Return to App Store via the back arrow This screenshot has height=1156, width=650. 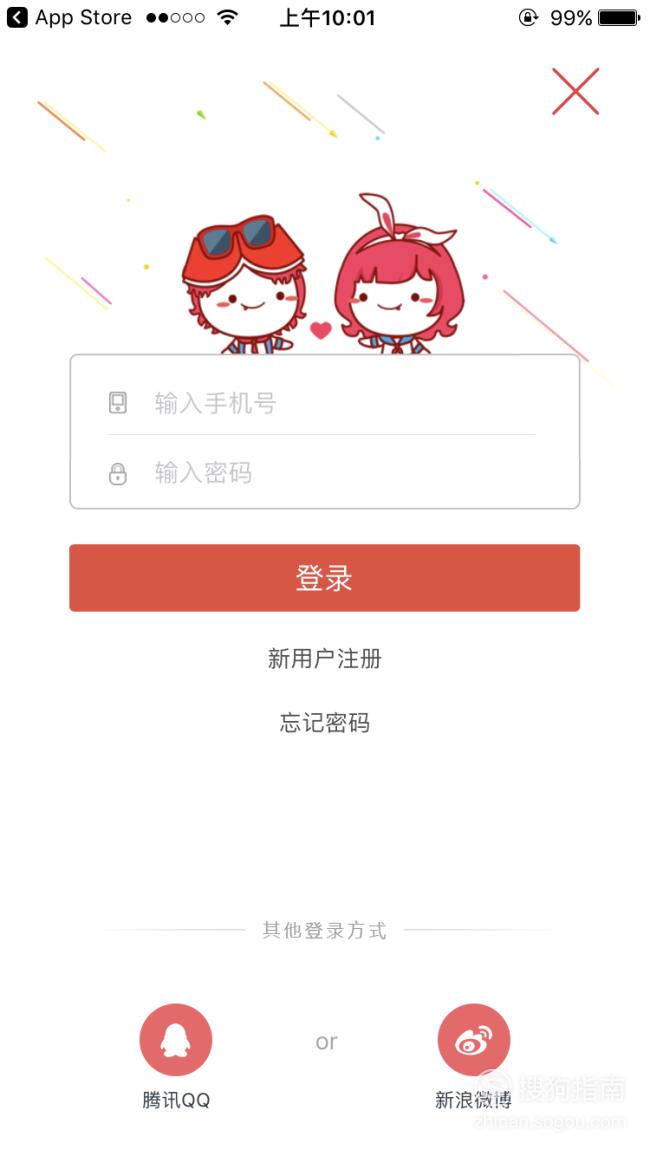[x=70, y=17]
